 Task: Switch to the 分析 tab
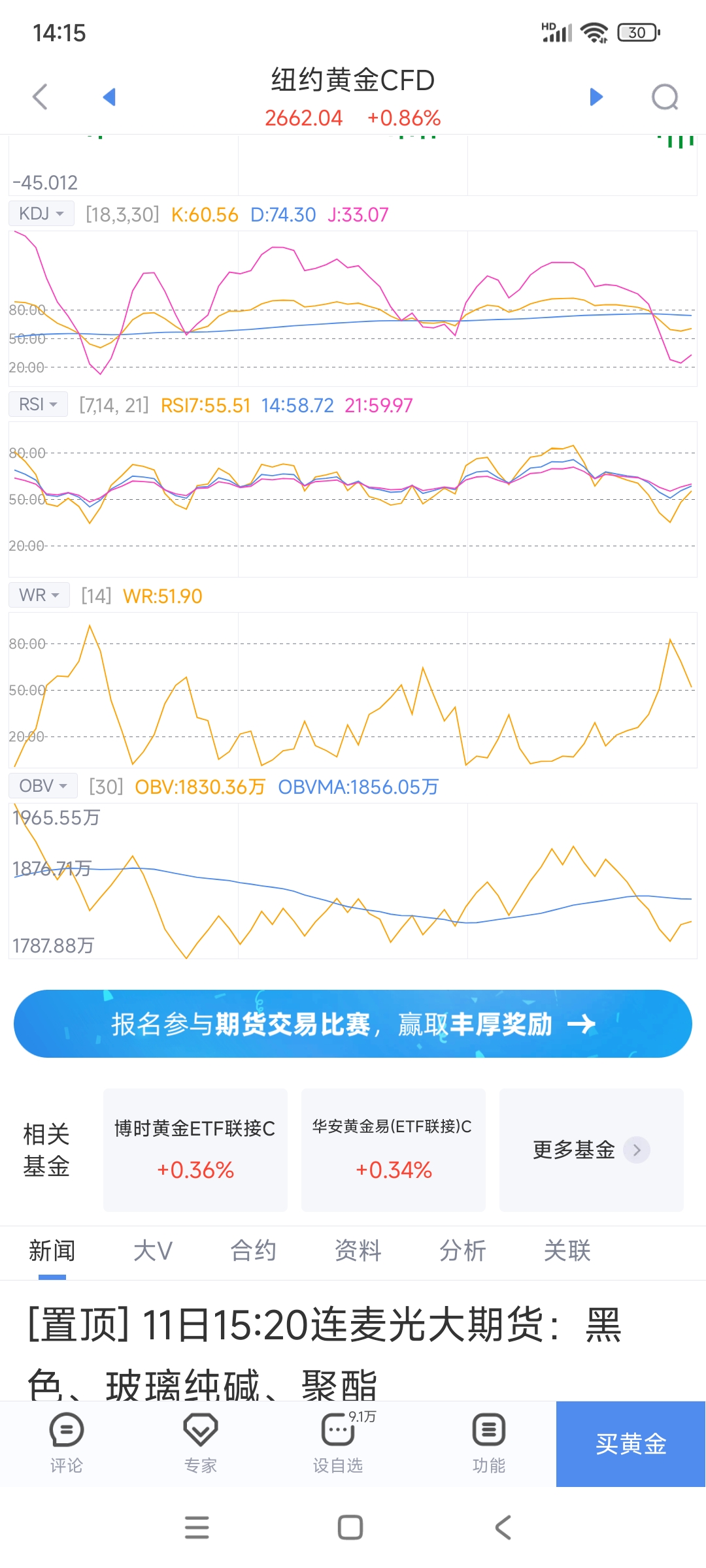coord(462,1250)
